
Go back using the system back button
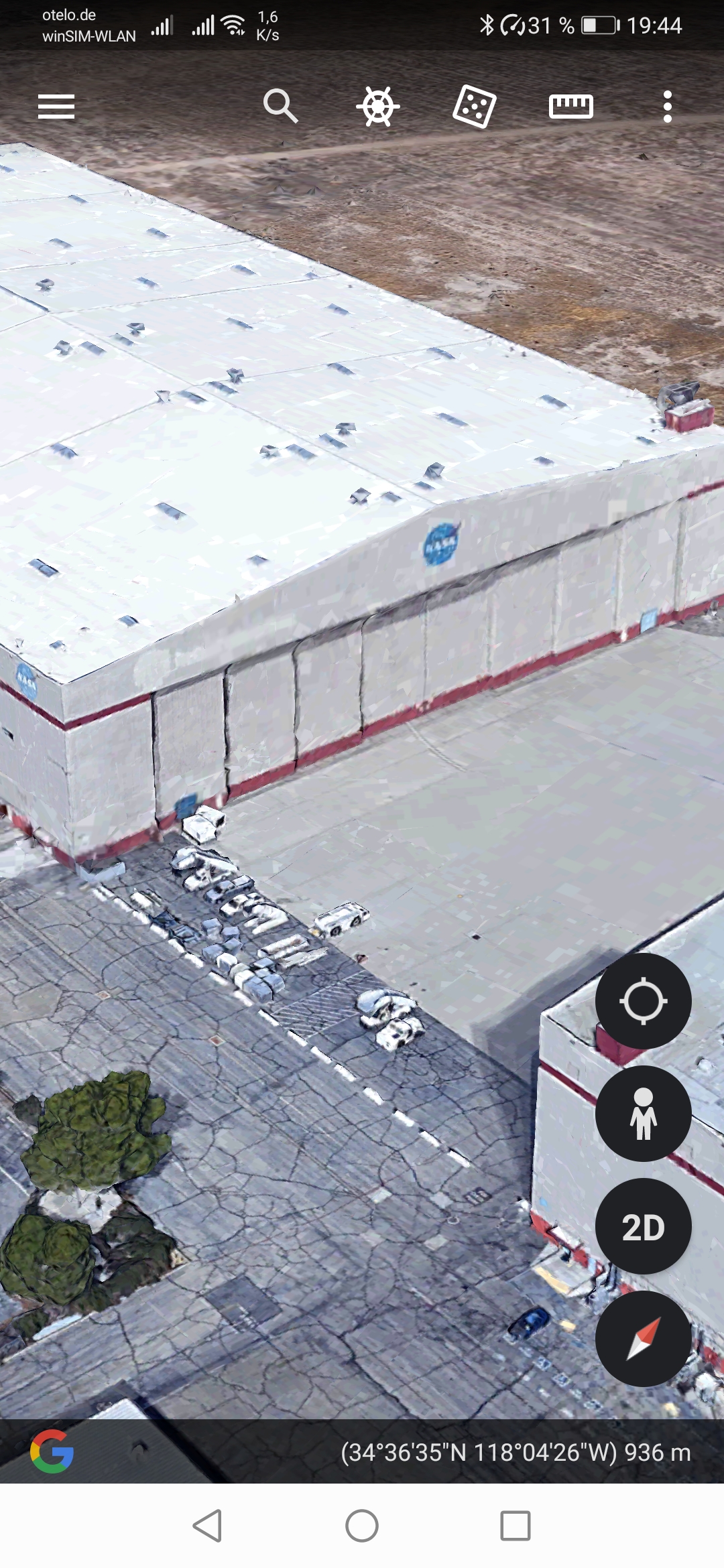coord(207,1526)
